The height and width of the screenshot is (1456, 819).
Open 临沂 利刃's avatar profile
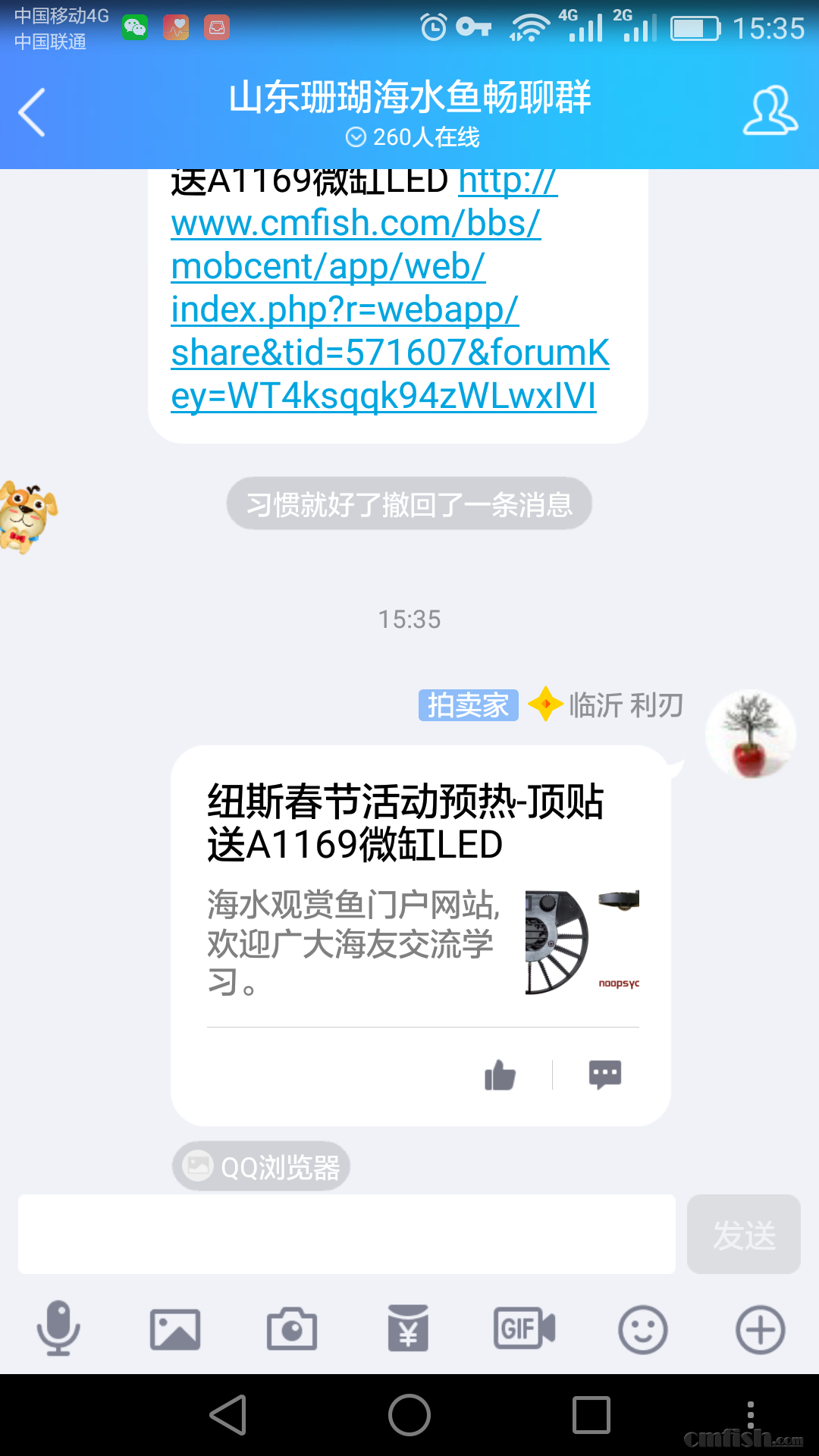(x=750, y=734)
